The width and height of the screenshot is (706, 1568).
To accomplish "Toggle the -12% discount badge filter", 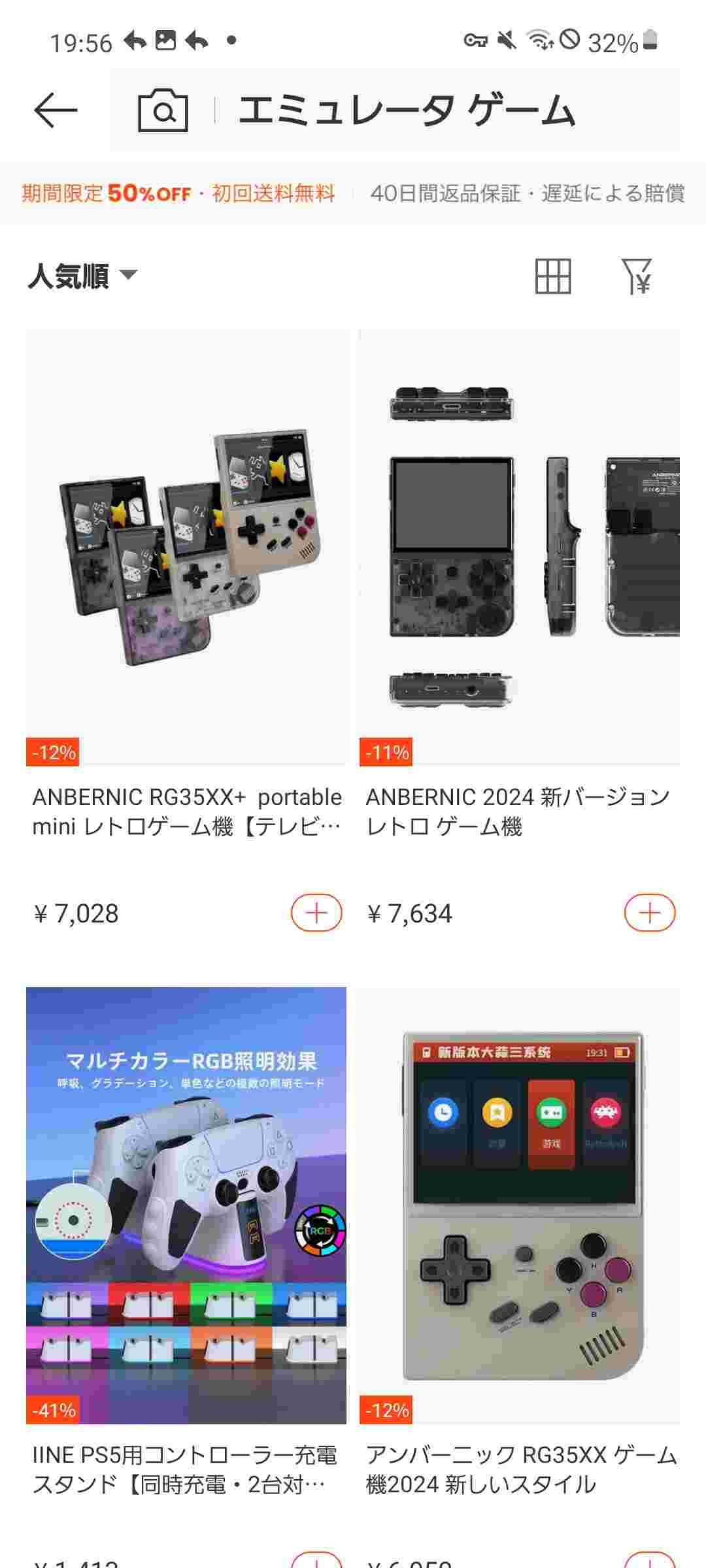I will click(51, 752).
